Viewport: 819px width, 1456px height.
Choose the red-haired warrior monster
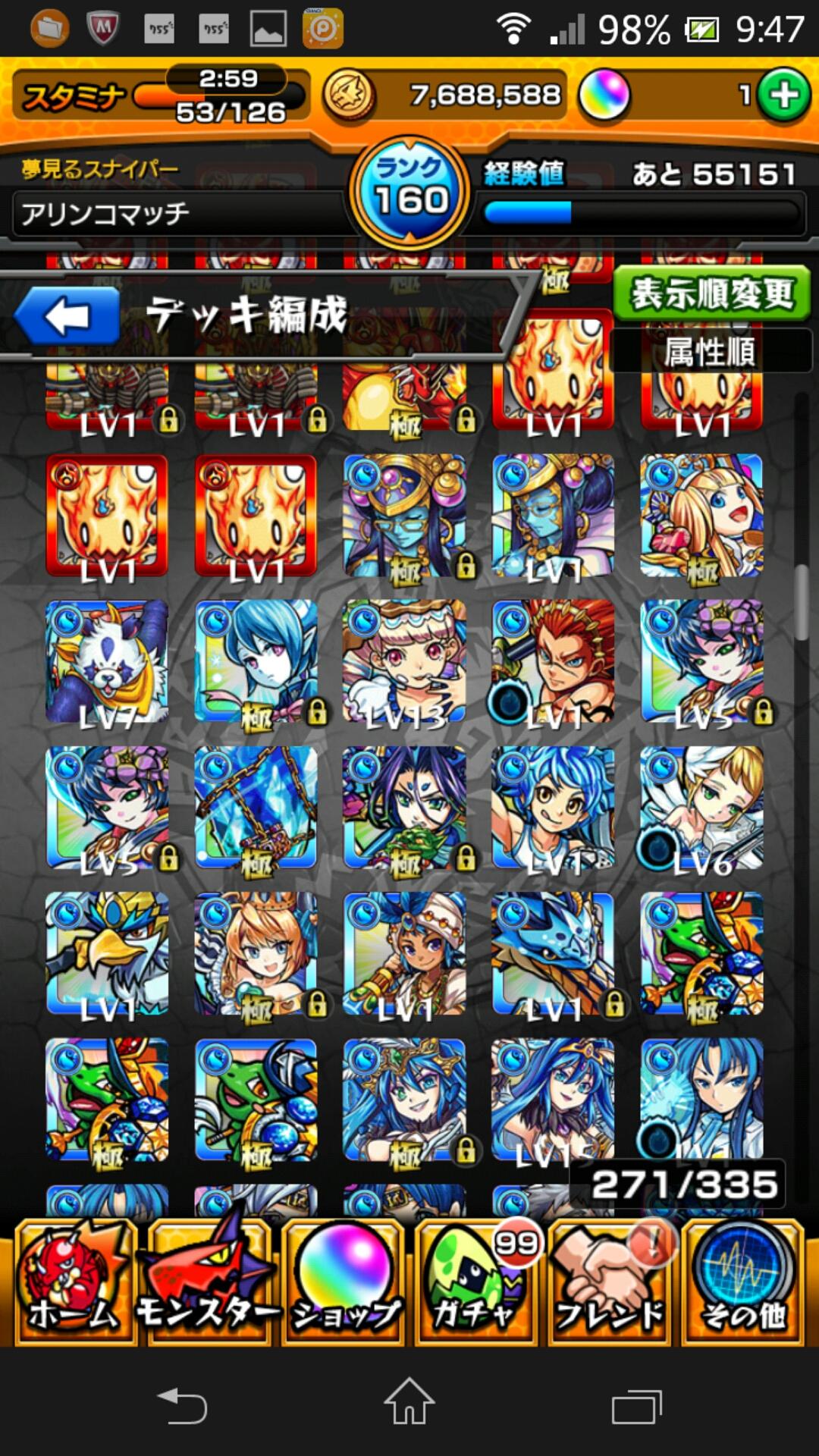coord(552,661)
